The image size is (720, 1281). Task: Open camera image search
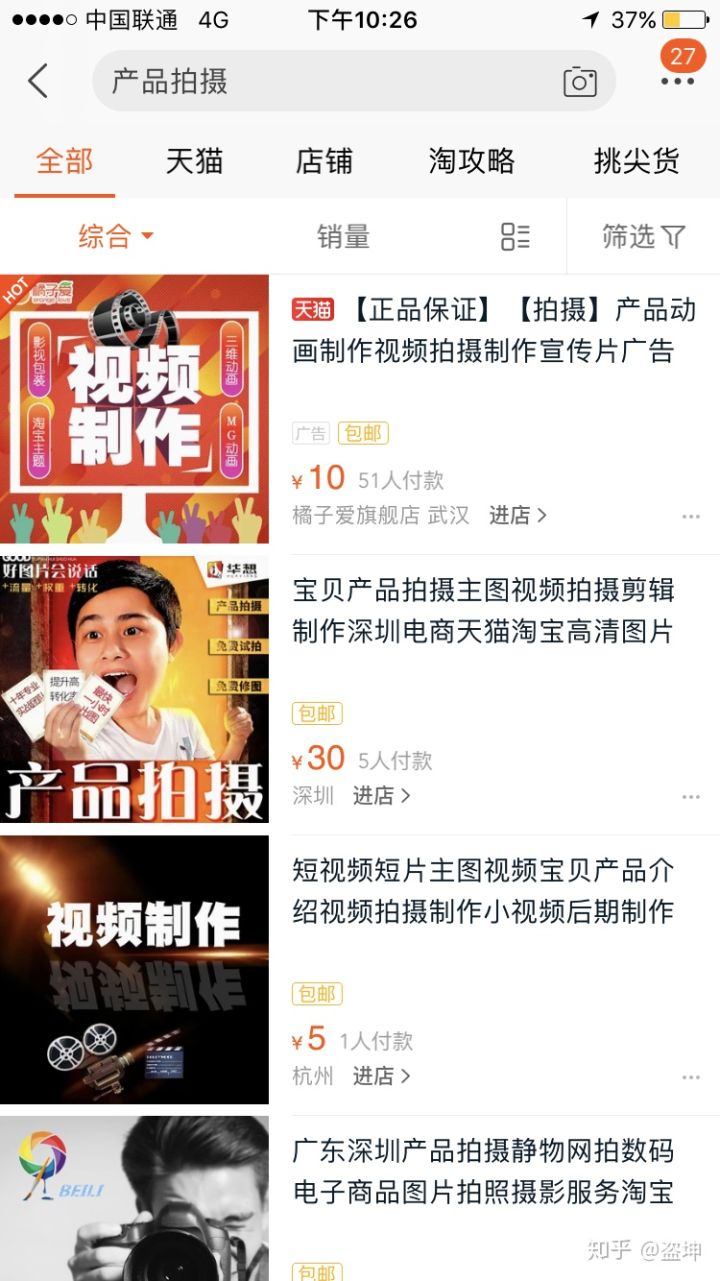(x=579, y=82)
